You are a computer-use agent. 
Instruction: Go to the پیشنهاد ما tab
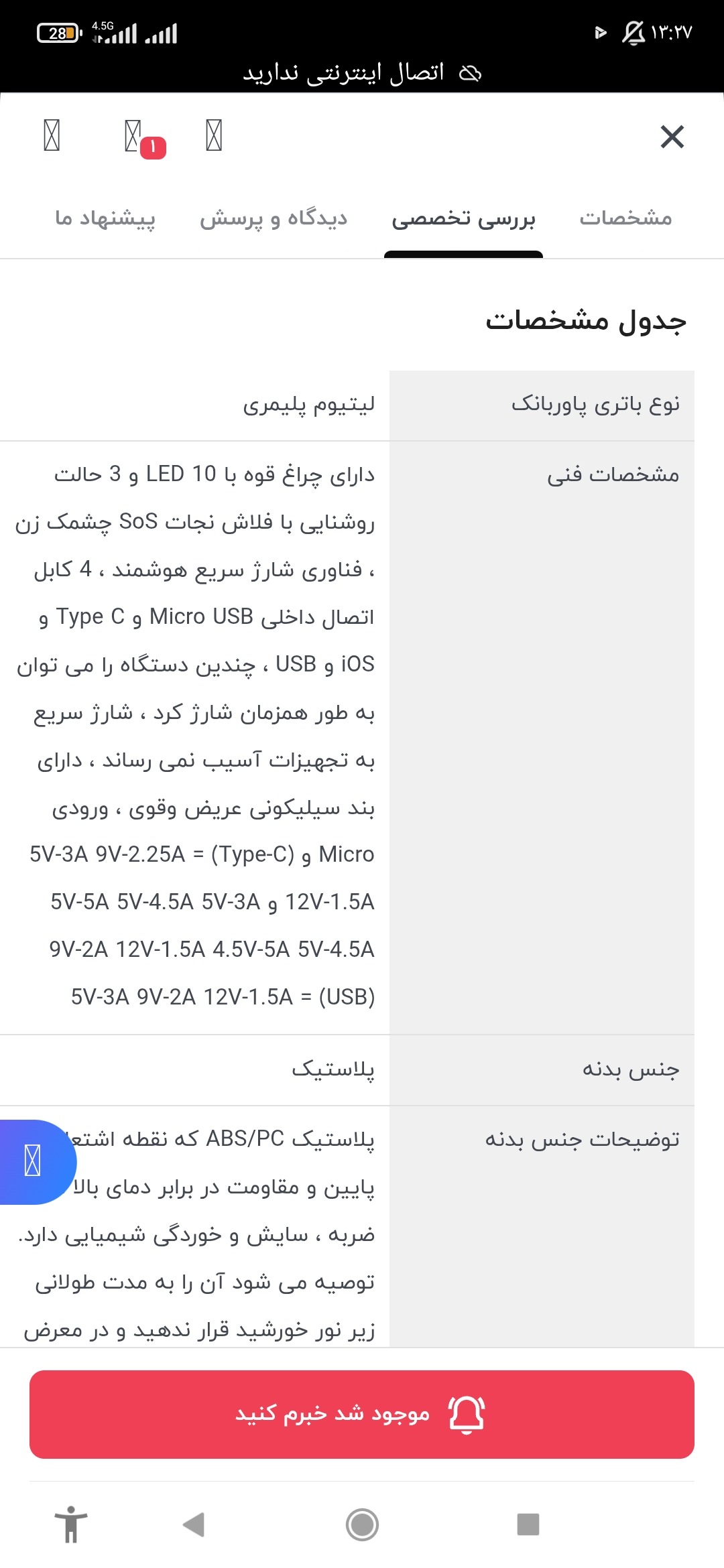coord(105,218)
